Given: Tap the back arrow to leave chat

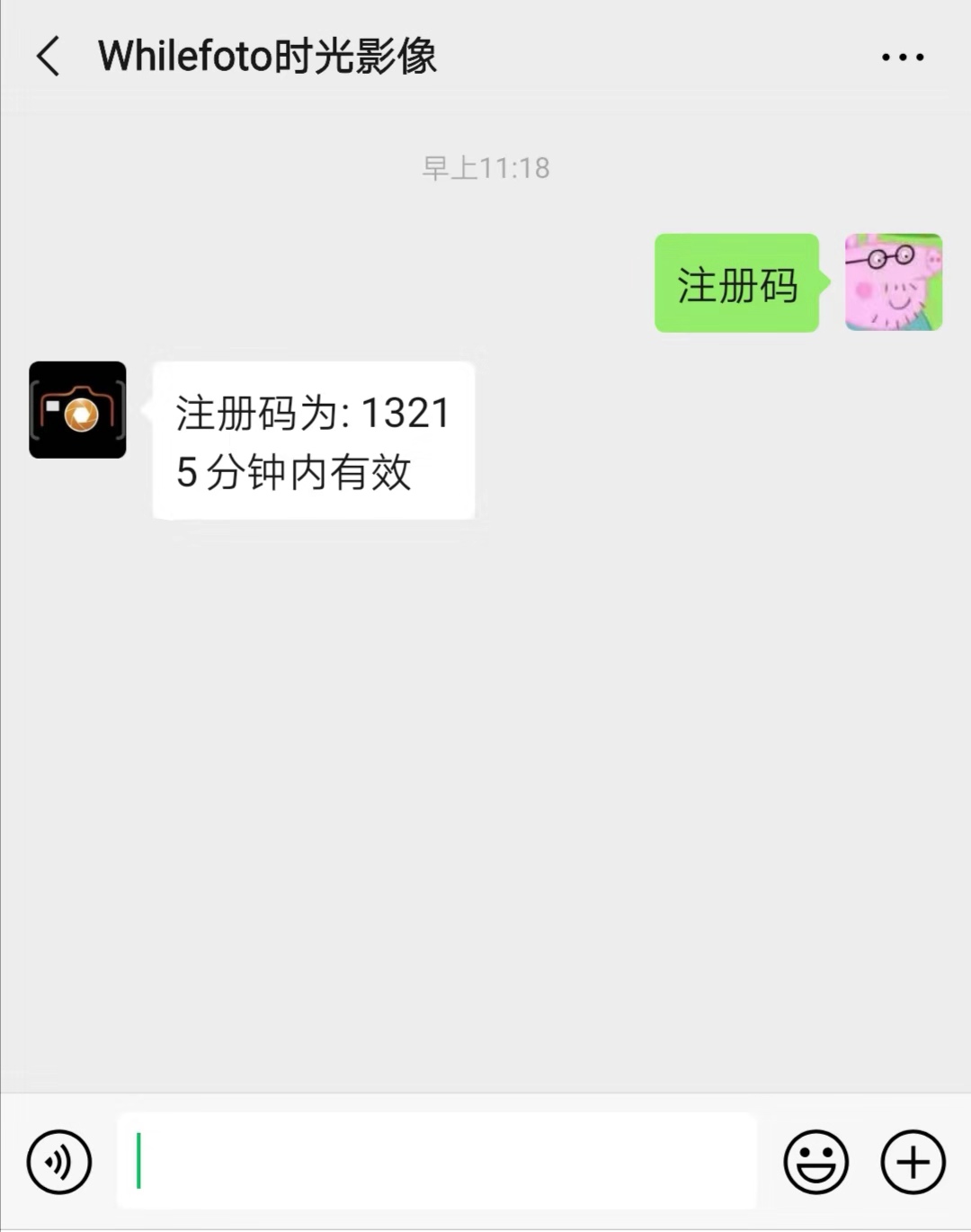Looking at the screenshot, I should coord(47,56).
